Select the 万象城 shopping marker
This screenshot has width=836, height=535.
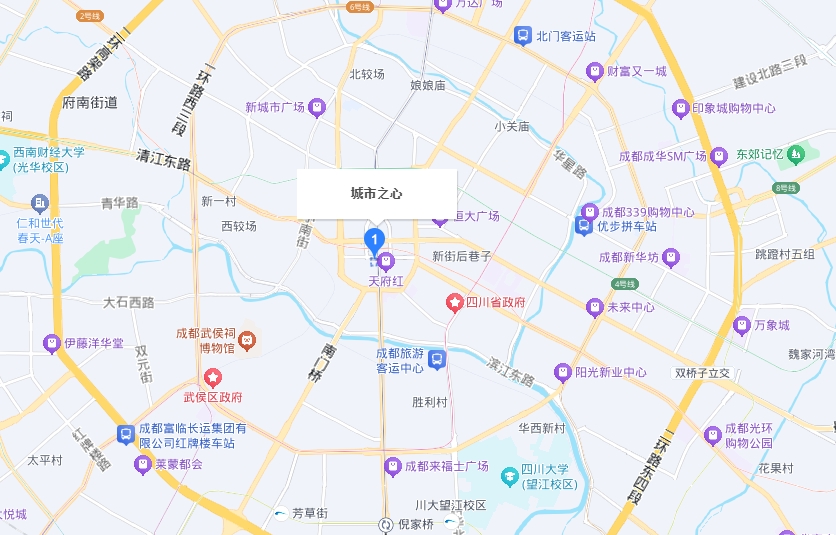pyautogui.click(x=741, y=325)
